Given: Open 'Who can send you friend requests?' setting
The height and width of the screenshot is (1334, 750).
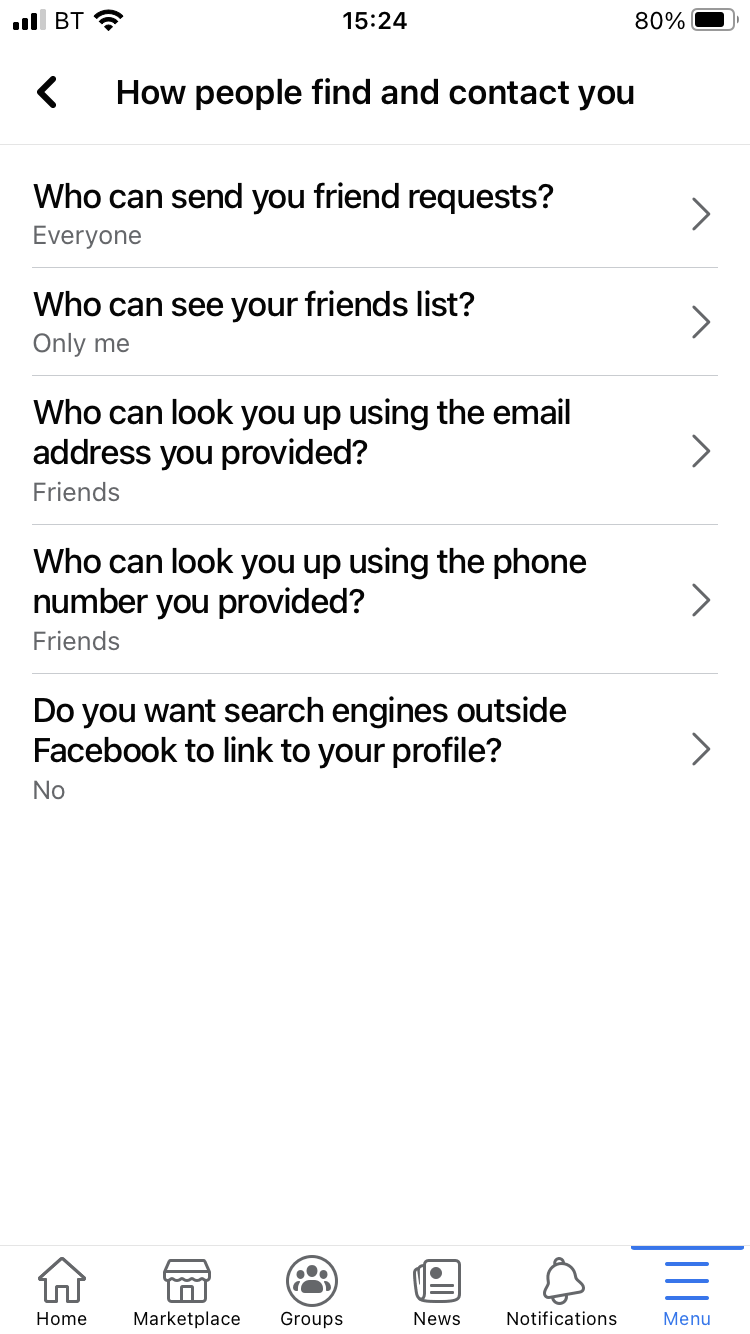Looking at the screenshot, I should click(374, 214).
